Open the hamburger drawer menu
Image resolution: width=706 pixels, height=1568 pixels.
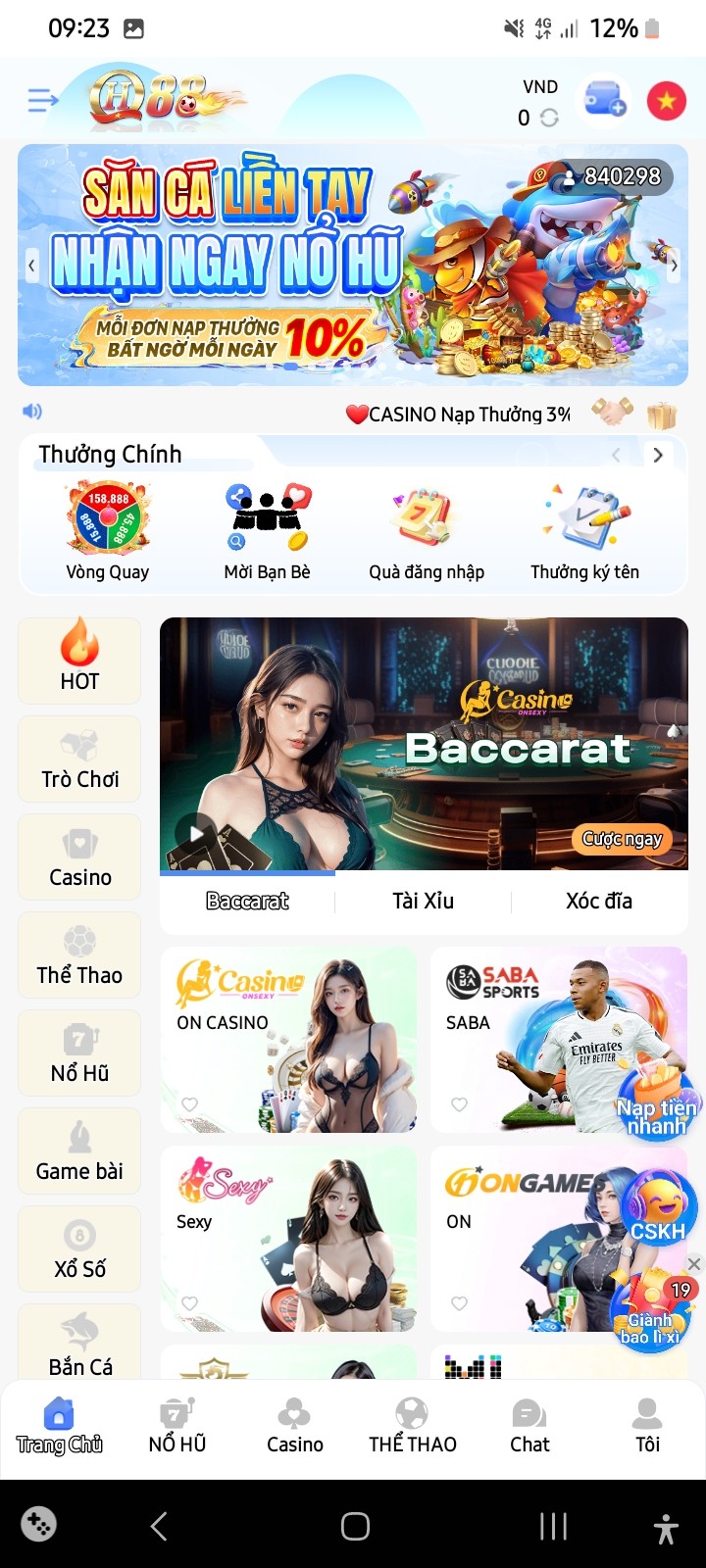[x=42, y=100]
